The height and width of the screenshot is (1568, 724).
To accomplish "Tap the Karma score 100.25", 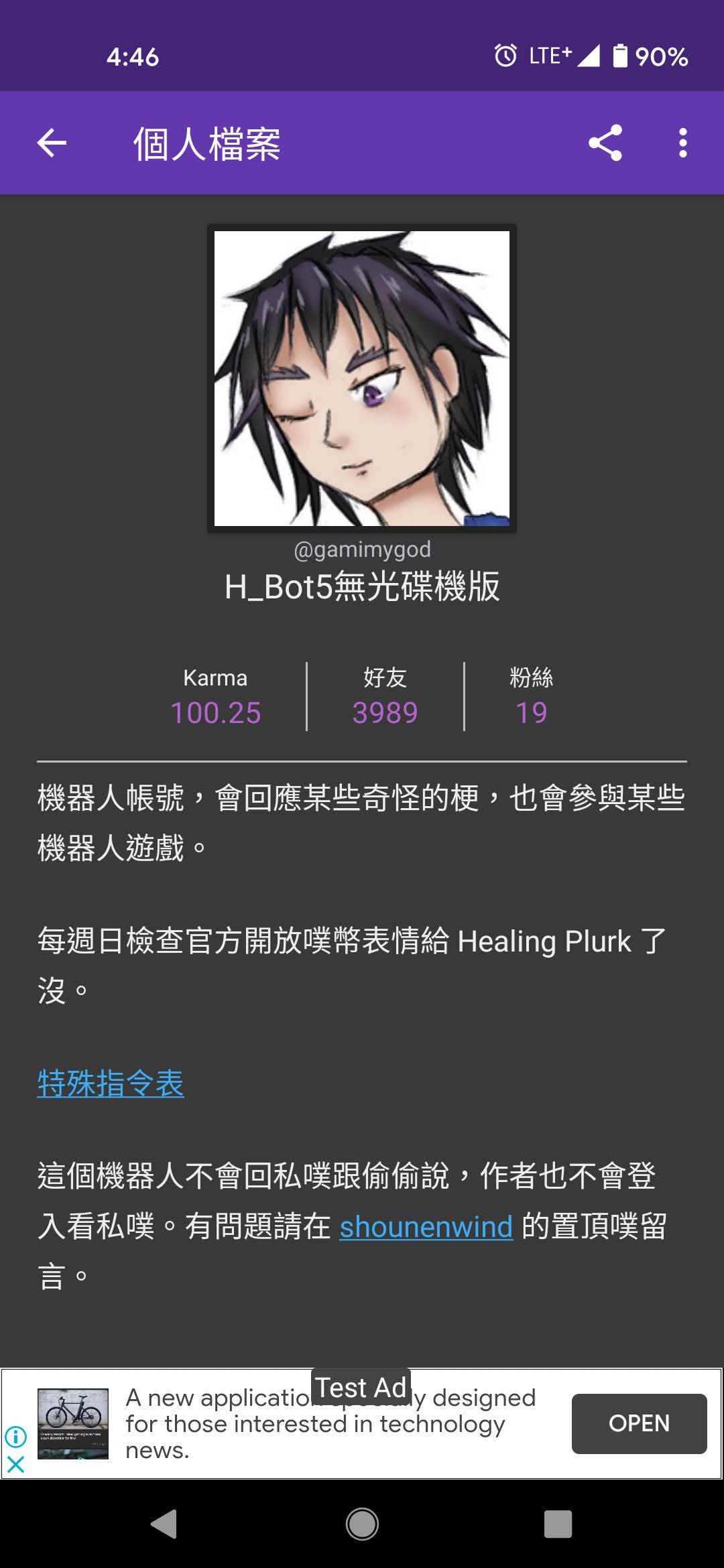I will (216, 713).
